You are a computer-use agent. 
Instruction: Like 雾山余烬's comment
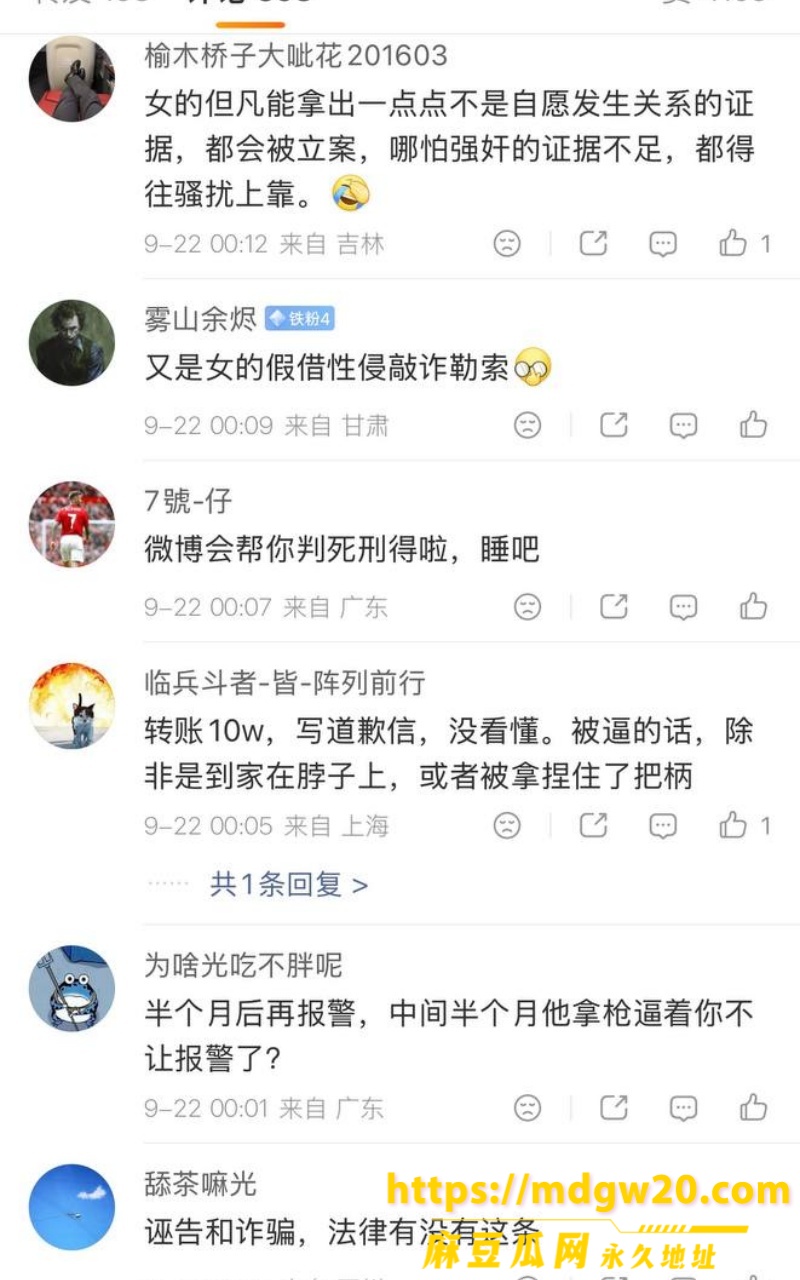click(753, 425)
